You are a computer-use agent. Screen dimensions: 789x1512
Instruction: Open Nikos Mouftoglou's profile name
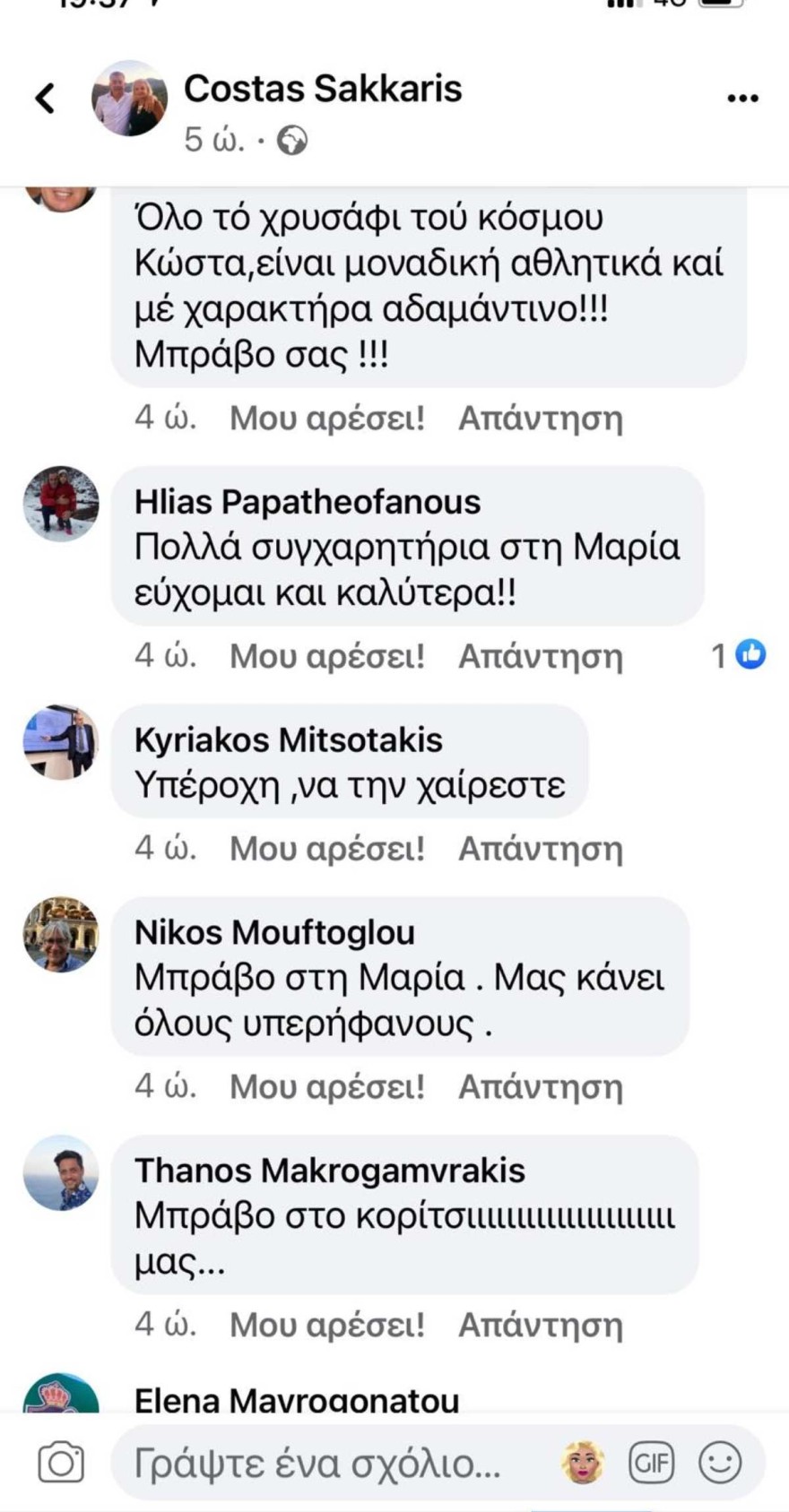click(274, 932)
